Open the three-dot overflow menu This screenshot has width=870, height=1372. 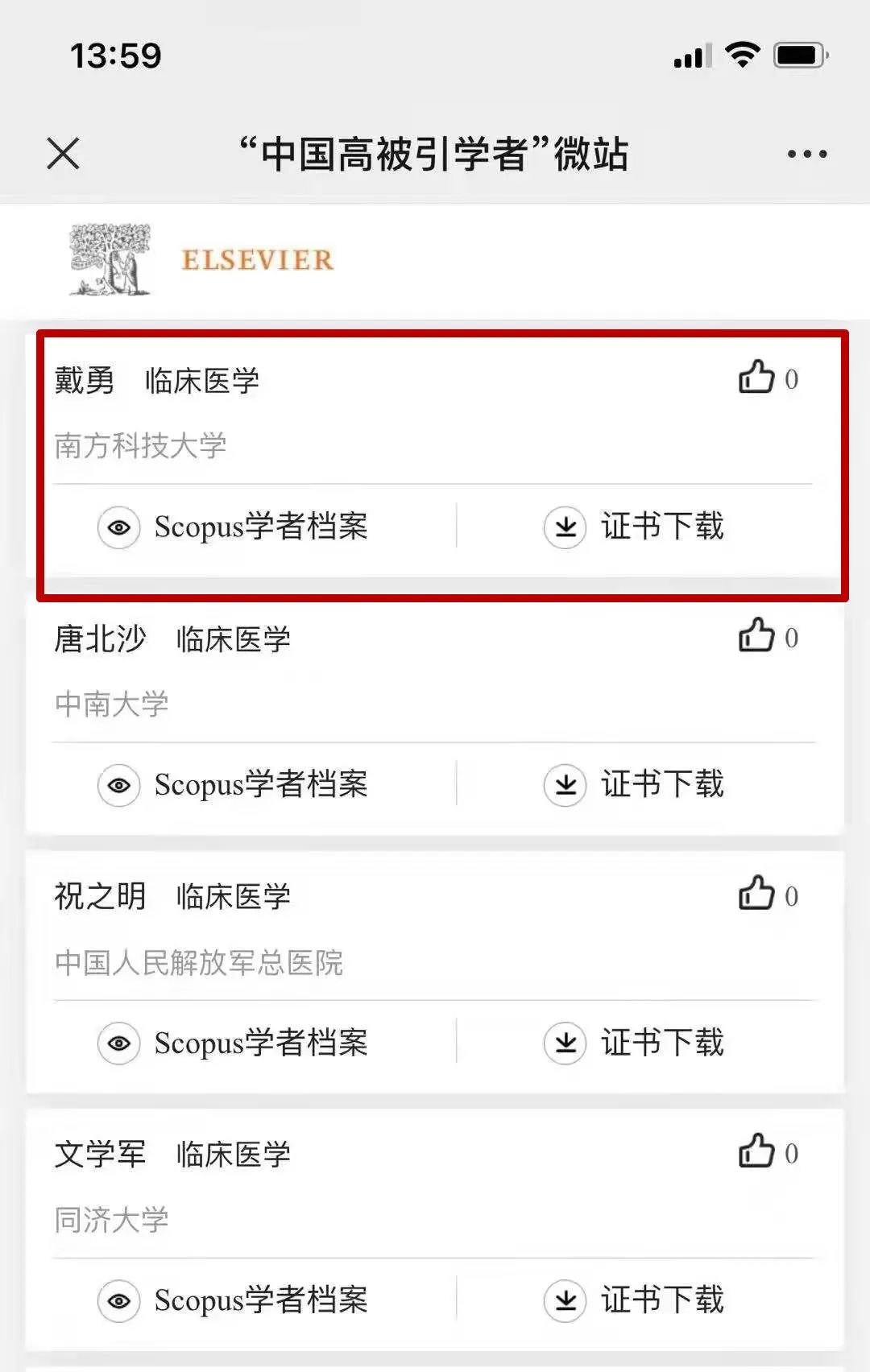tap(806, 154)
